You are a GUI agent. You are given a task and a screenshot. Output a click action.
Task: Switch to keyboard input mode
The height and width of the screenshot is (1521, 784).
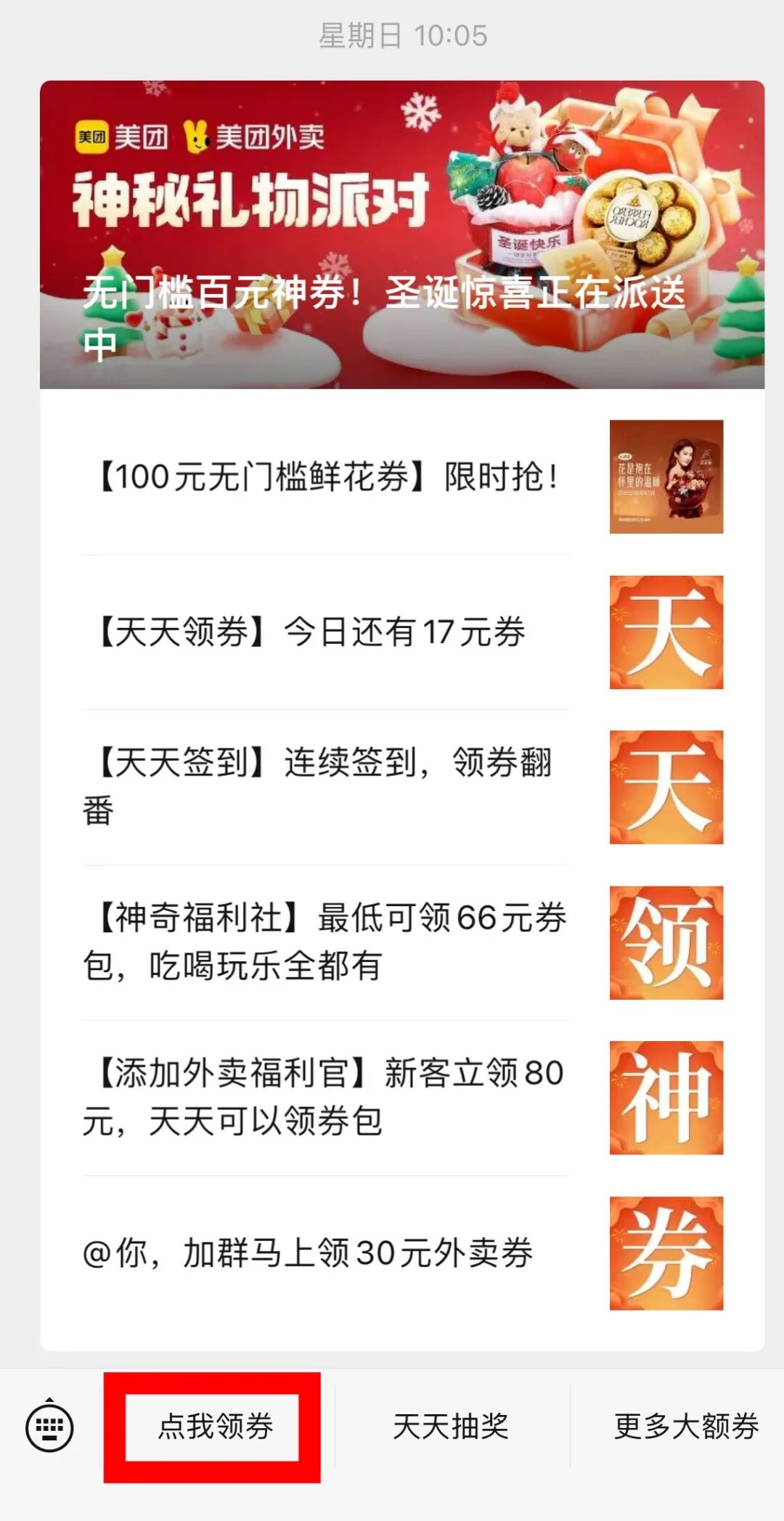49,1427
